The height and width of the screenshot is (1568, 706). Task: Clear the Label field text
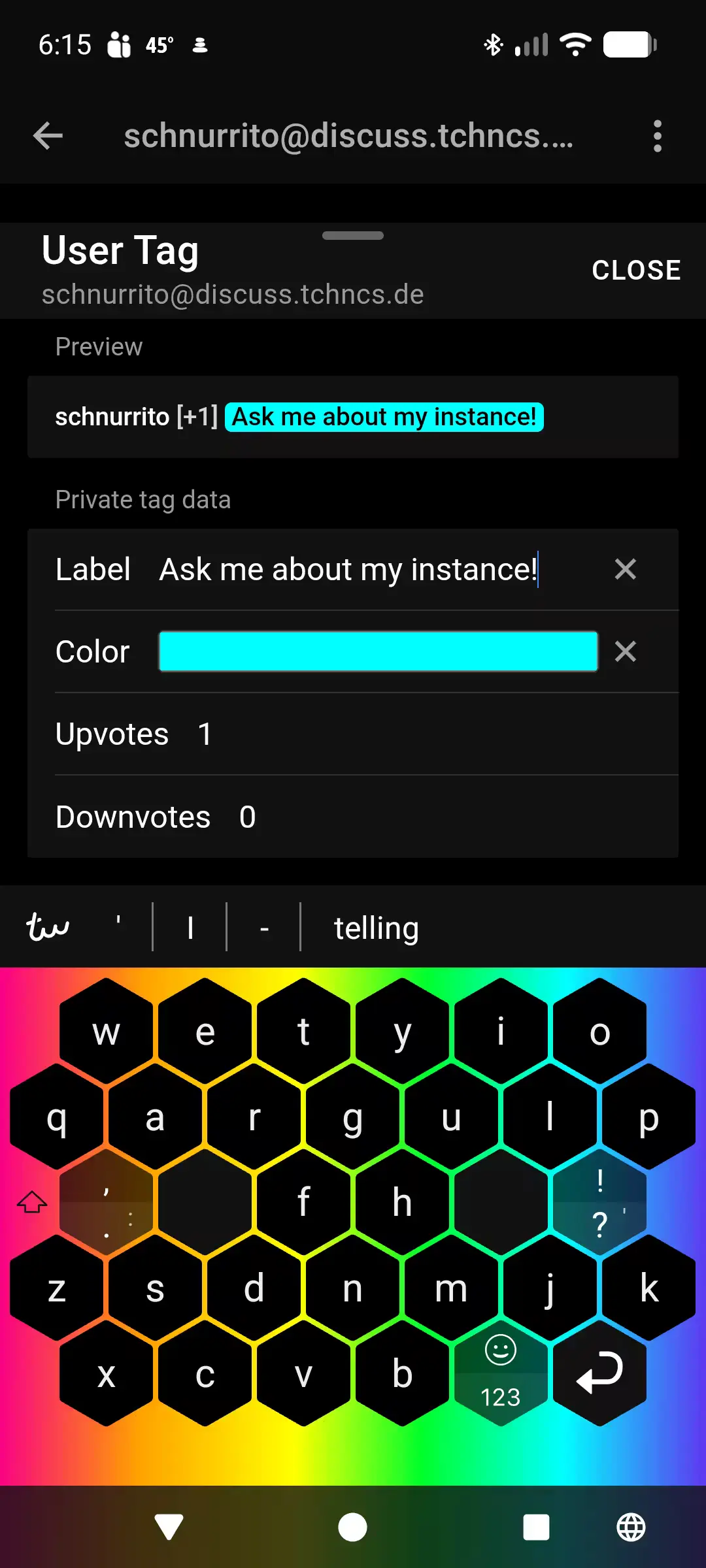(x=626, y=569)
